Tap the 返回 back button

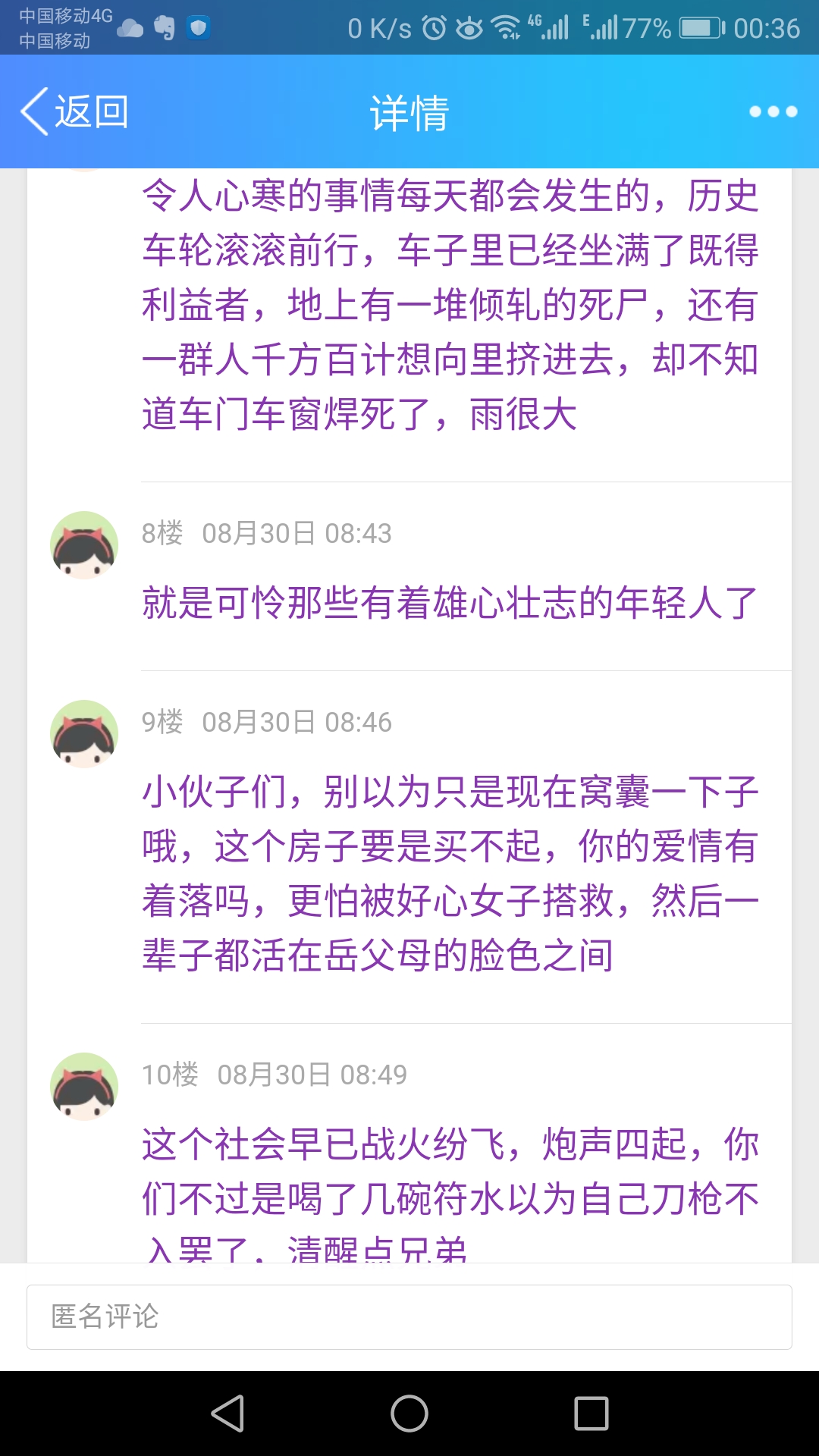74,111
